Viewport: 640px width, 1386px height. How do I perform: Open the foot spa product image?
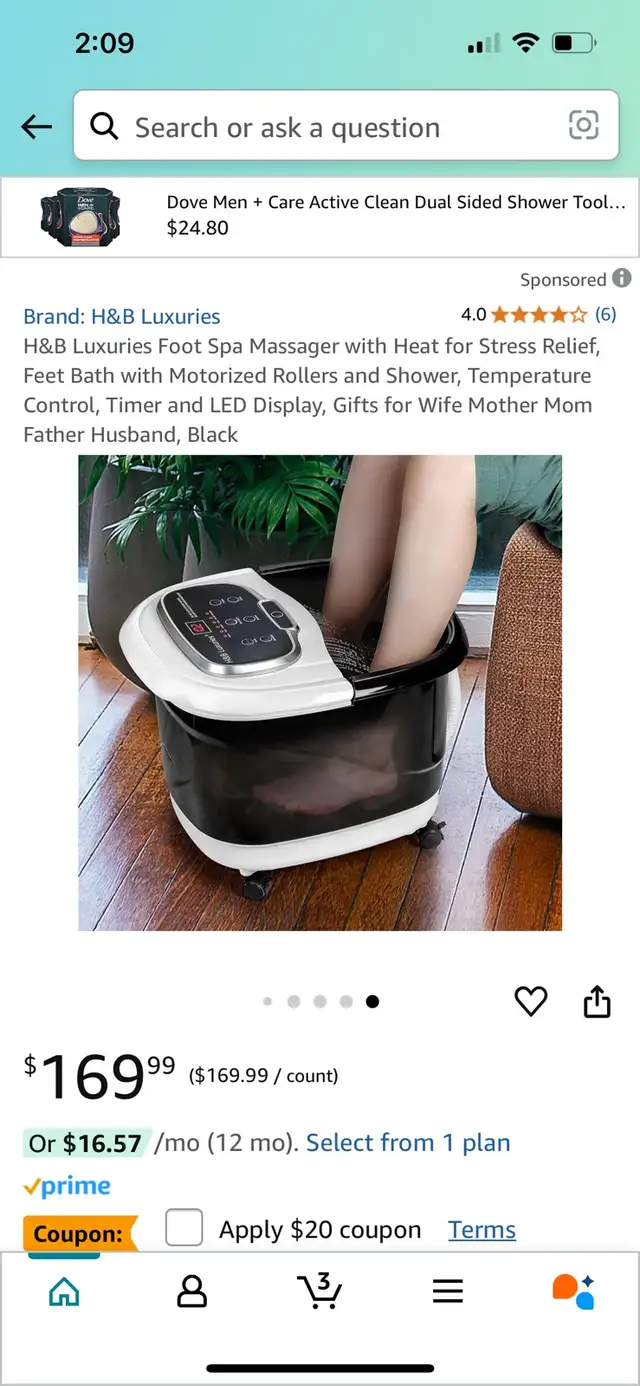click(x=320, y=693)
